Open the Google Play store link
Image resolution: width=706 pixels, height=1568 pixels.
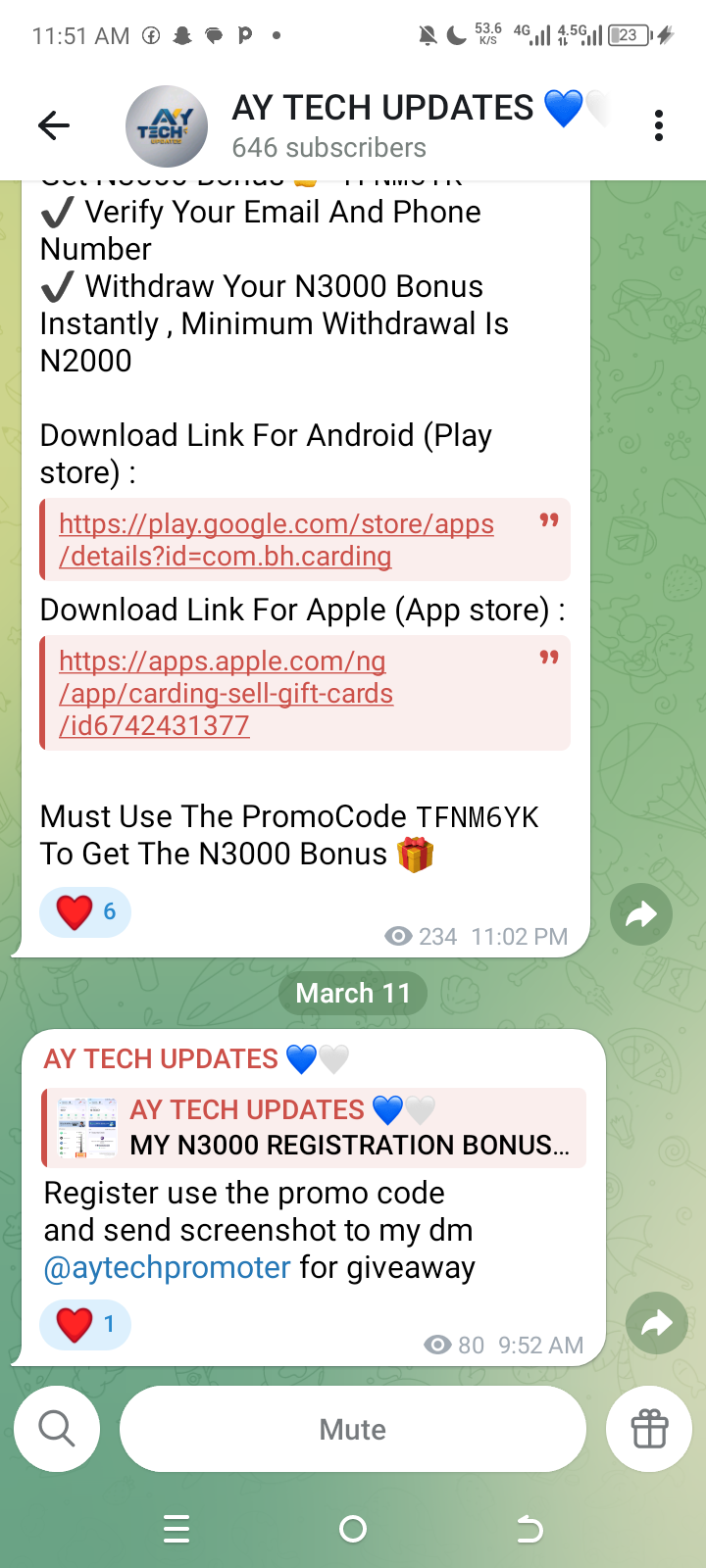point(277,540)
